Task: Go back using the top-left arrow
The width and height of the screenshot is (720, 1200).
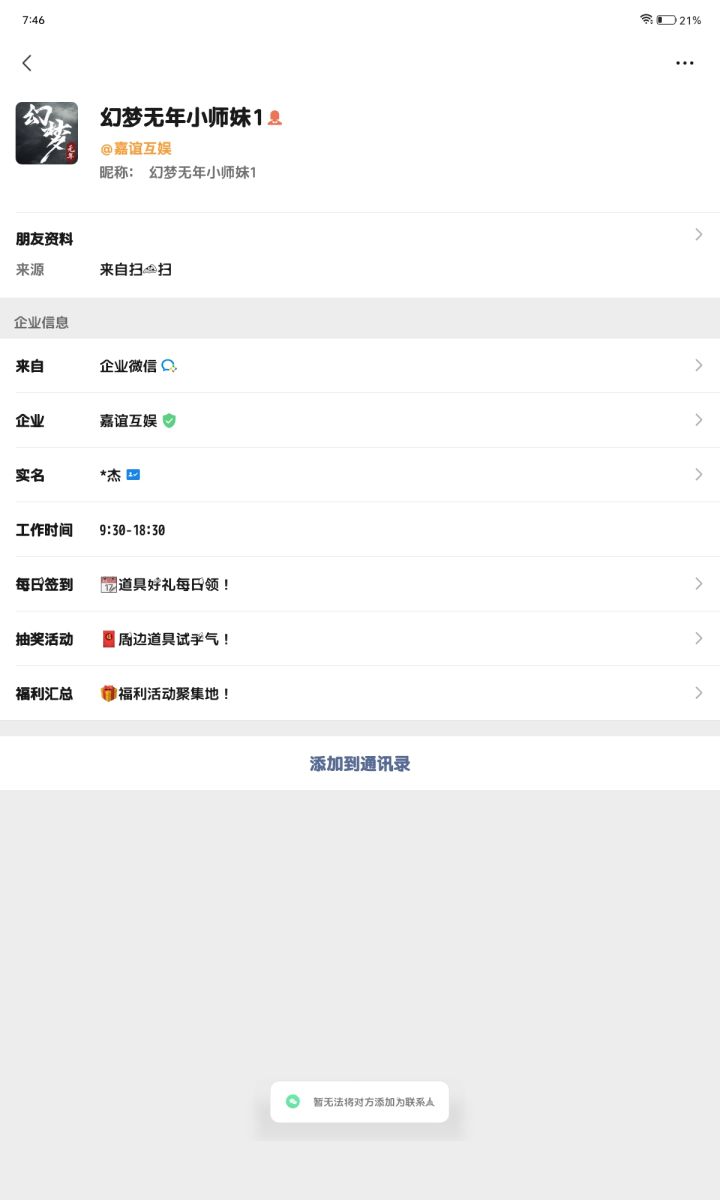Action: point(27,63)
